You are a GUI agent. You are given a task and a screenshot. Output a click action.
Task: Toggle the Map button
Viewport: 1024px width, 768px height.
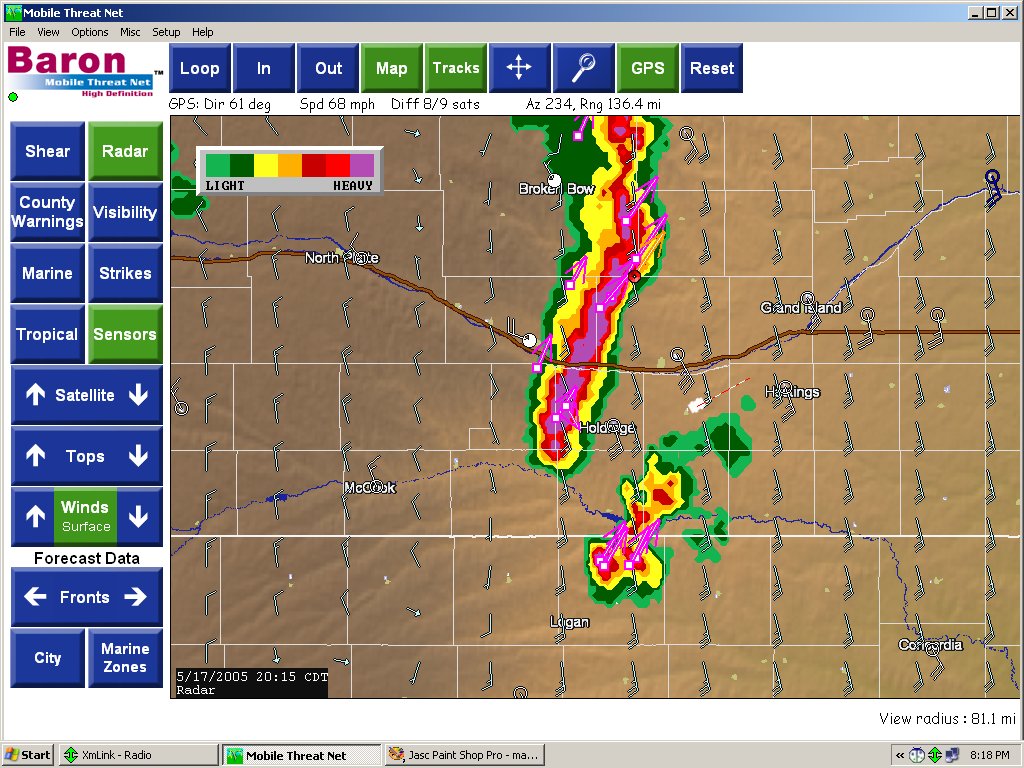coord(392,68)
